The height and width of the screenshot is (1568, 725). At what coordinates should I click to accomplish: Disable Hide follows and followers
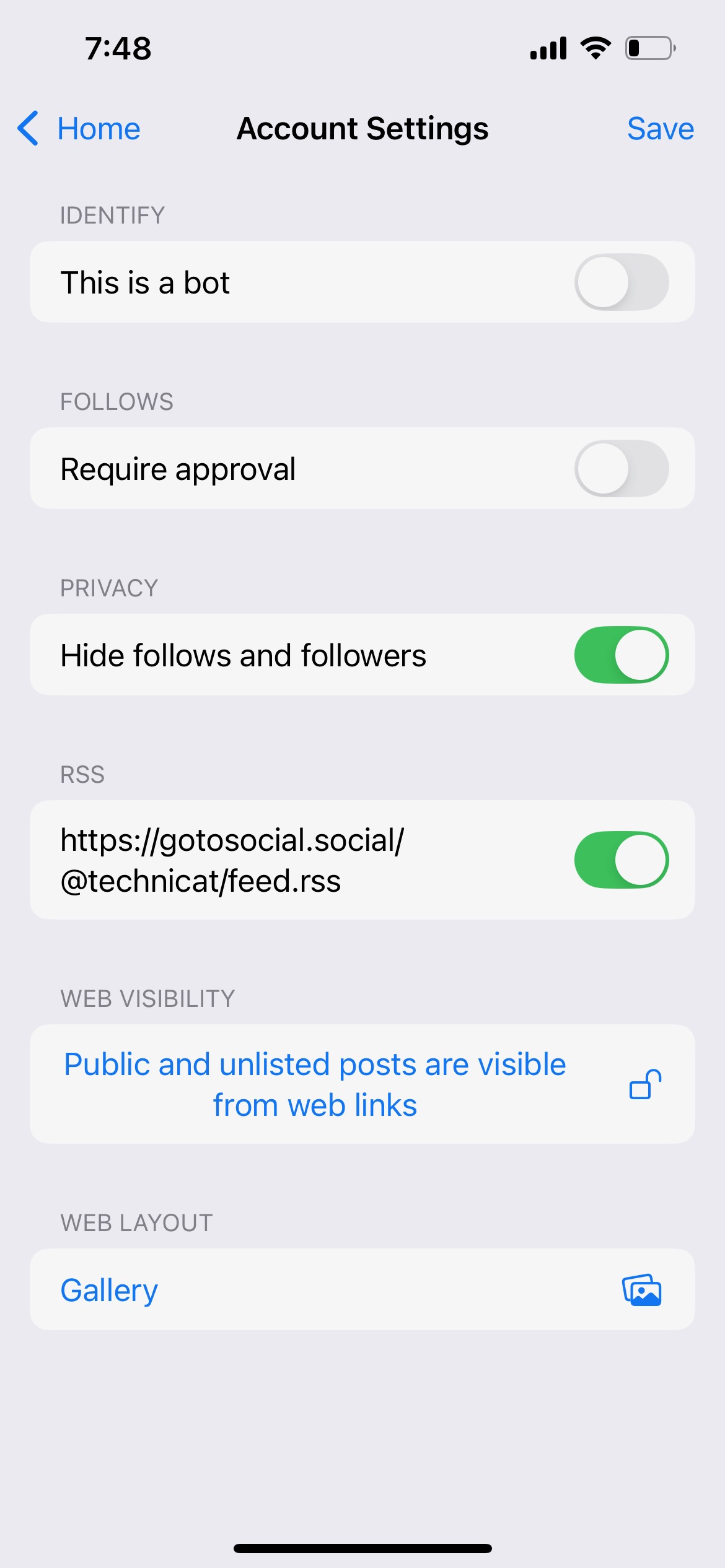(621, 655)
